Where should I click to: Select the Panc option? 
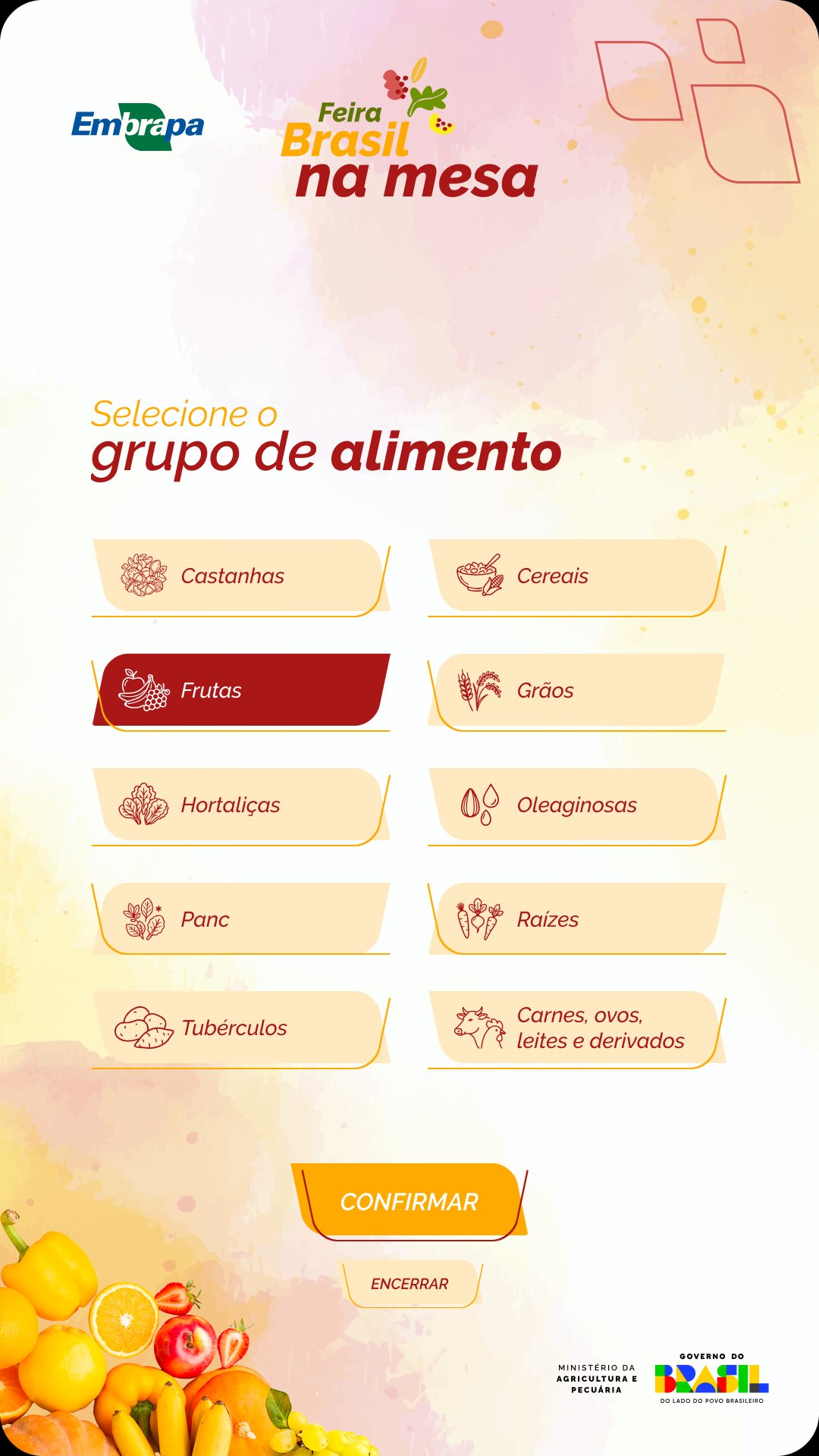[241, 919]
